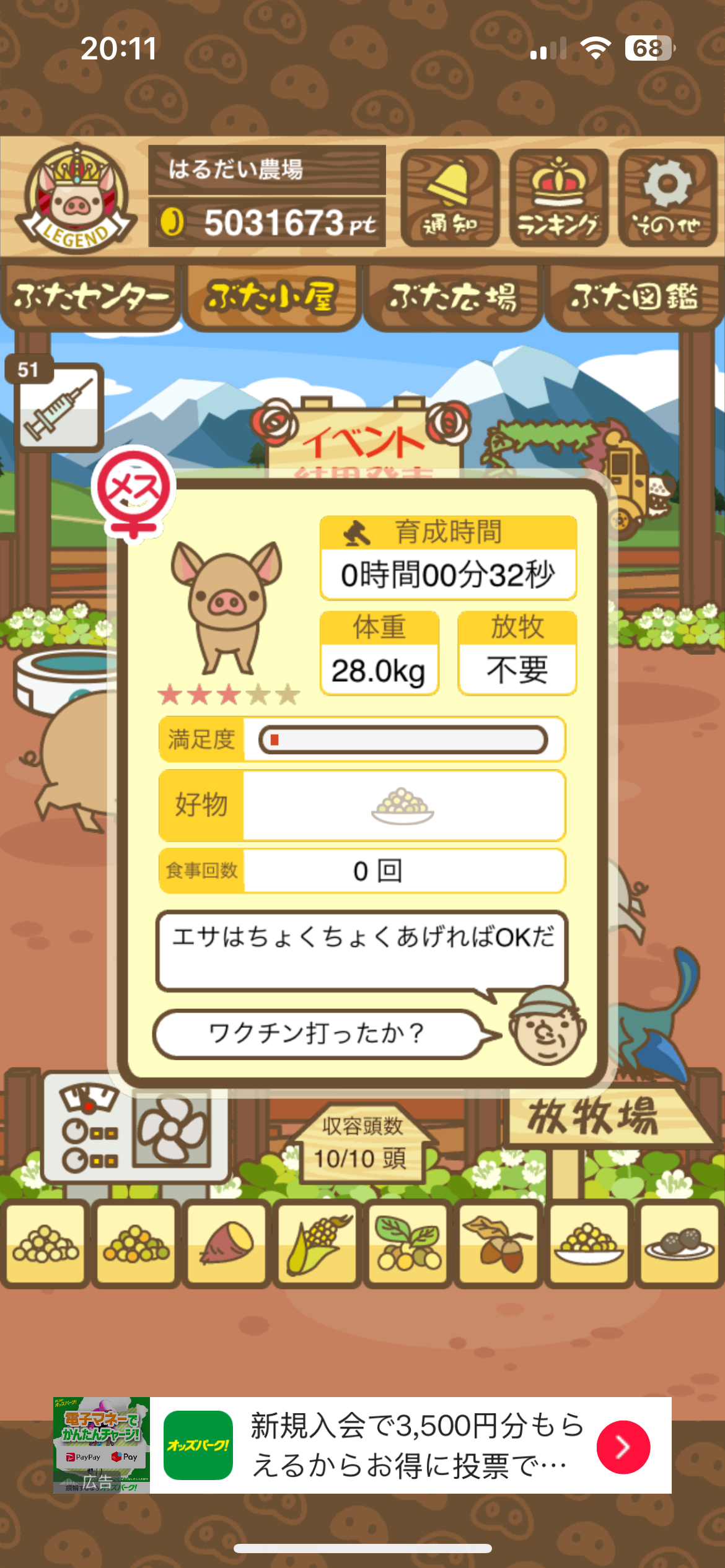Switch to the ぶた広場 tab
Screen dimensions: 725x1568
point(453,297)
